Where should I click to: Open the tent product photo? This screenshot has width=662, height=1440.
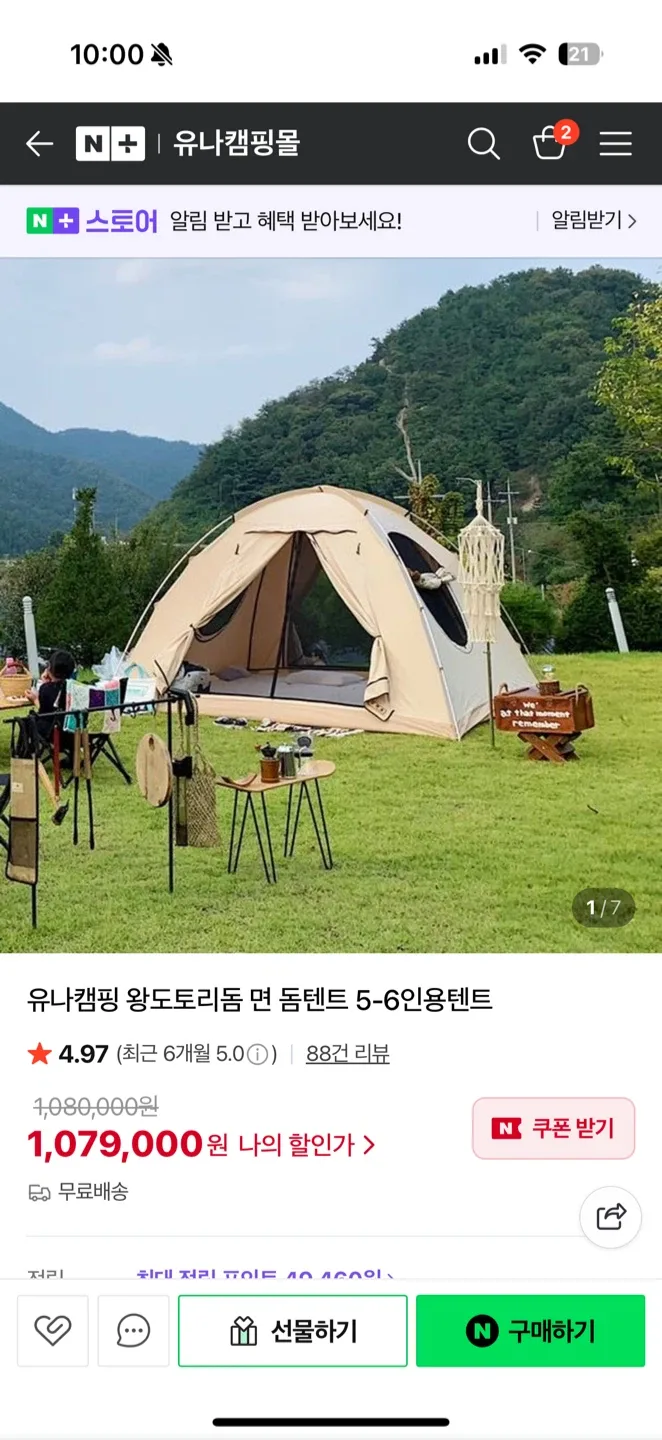(330, 605)
